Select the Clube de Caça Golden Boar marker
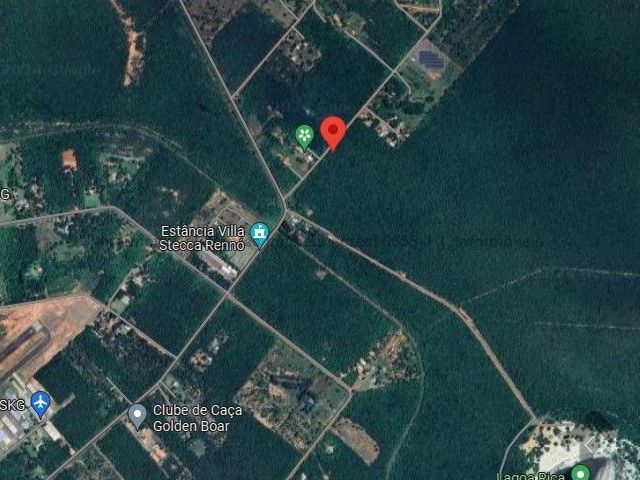 tap(138, 414)
